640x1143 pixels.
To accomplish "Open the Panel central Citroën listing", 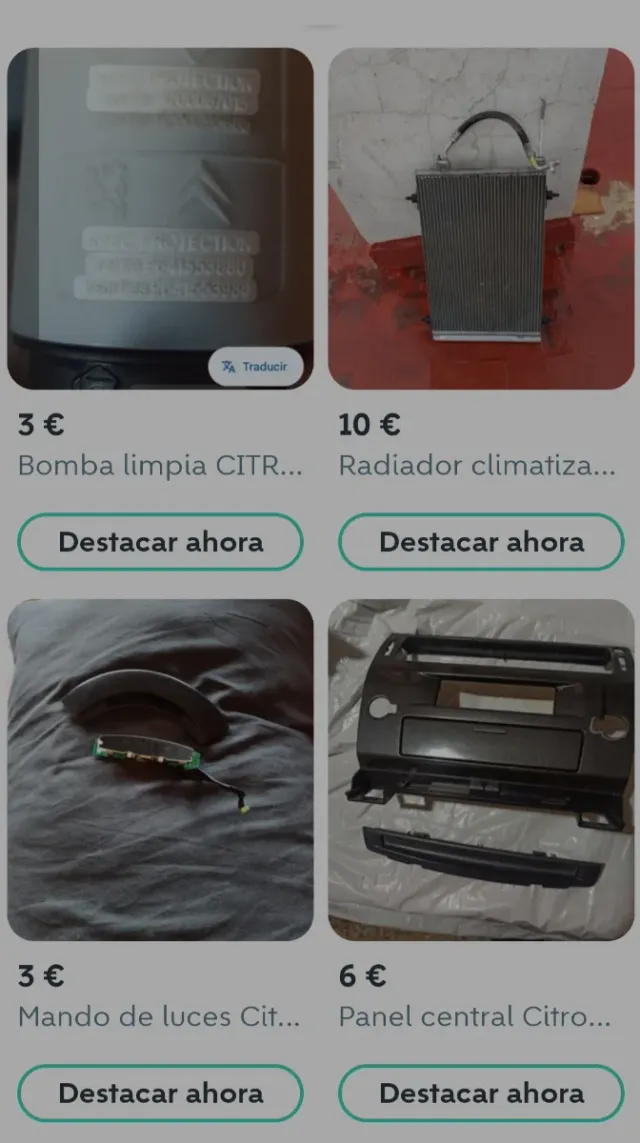I will [x=481, y=769].
